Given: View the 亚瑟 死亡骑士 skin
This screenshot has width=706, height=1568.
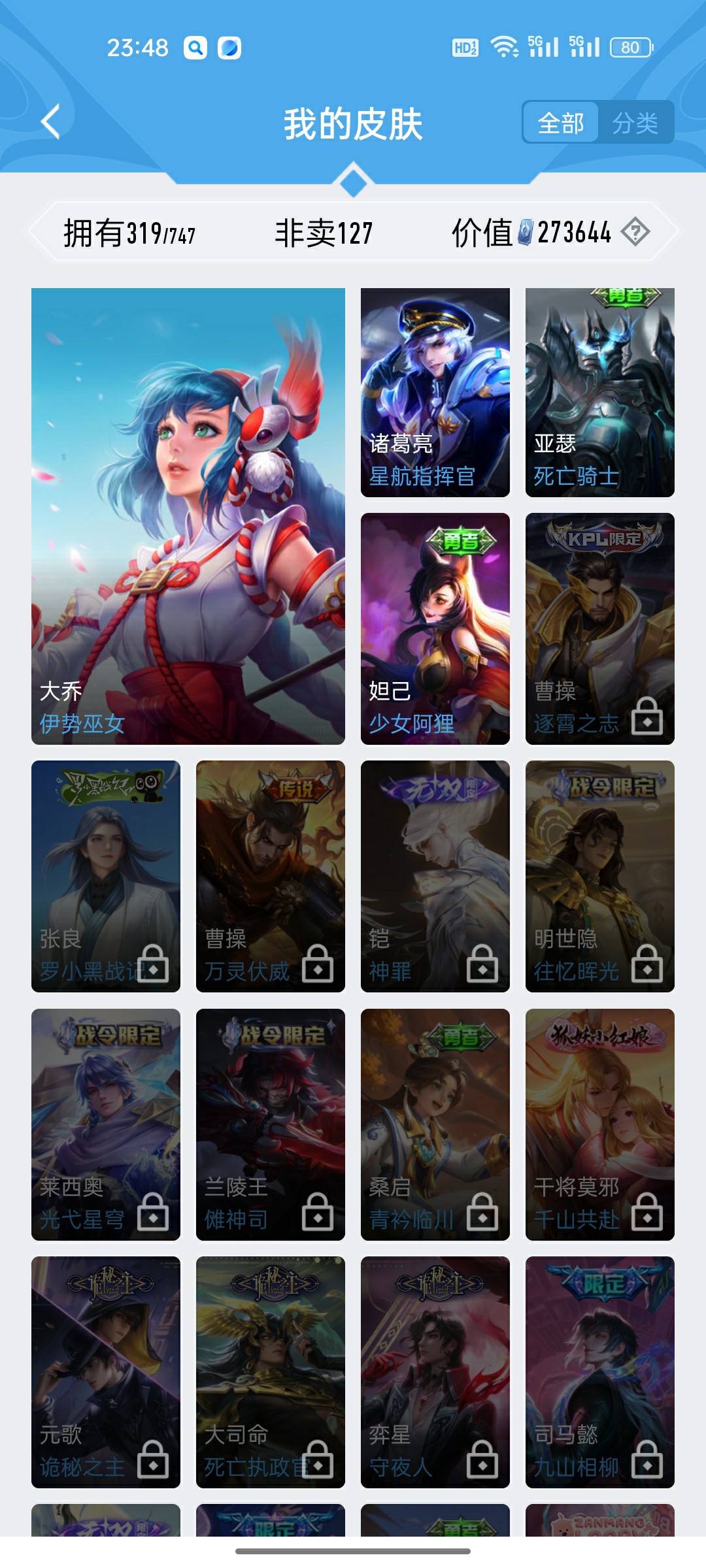Looking at the screenshot, I should pyautogui.click(x=600, y=392).
